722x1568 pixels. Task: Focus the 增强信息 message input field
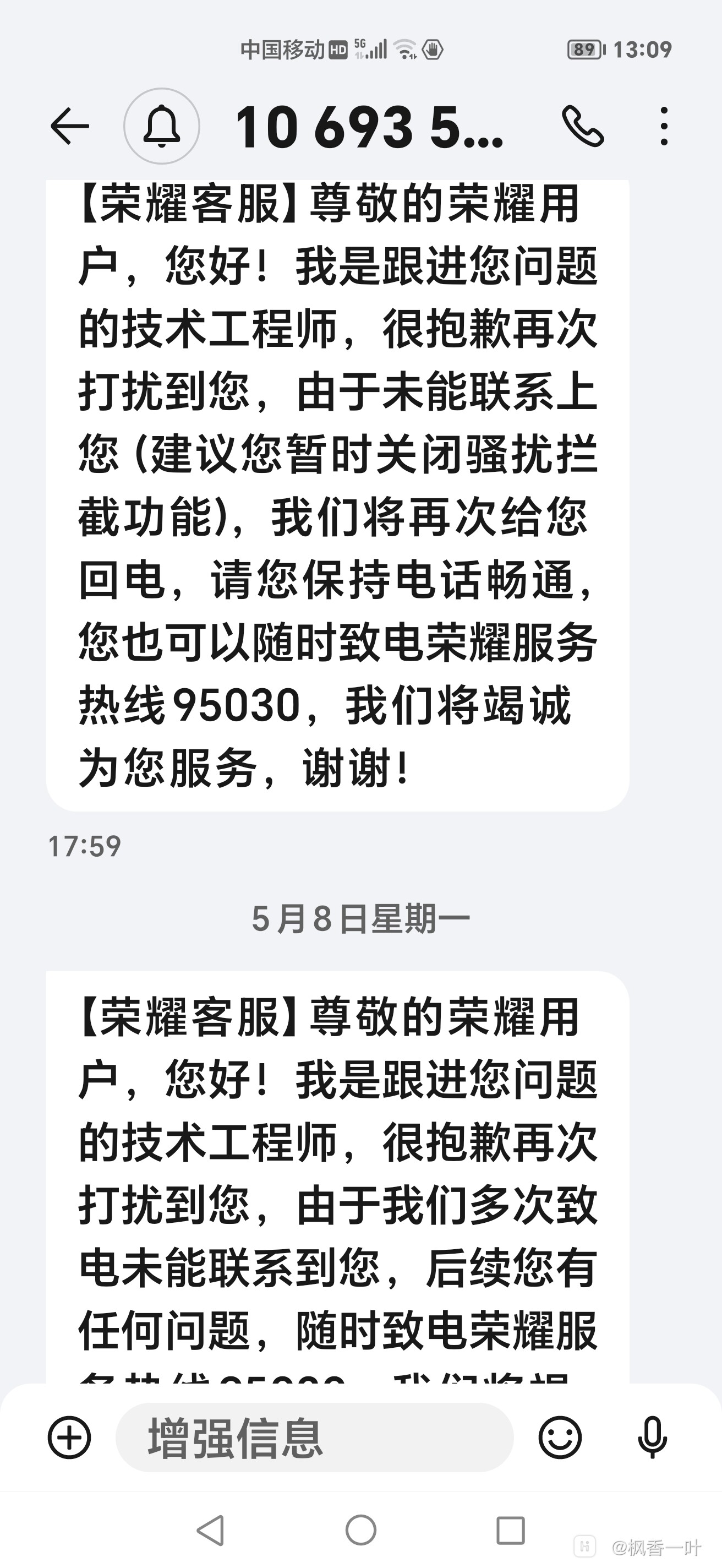314,1438
